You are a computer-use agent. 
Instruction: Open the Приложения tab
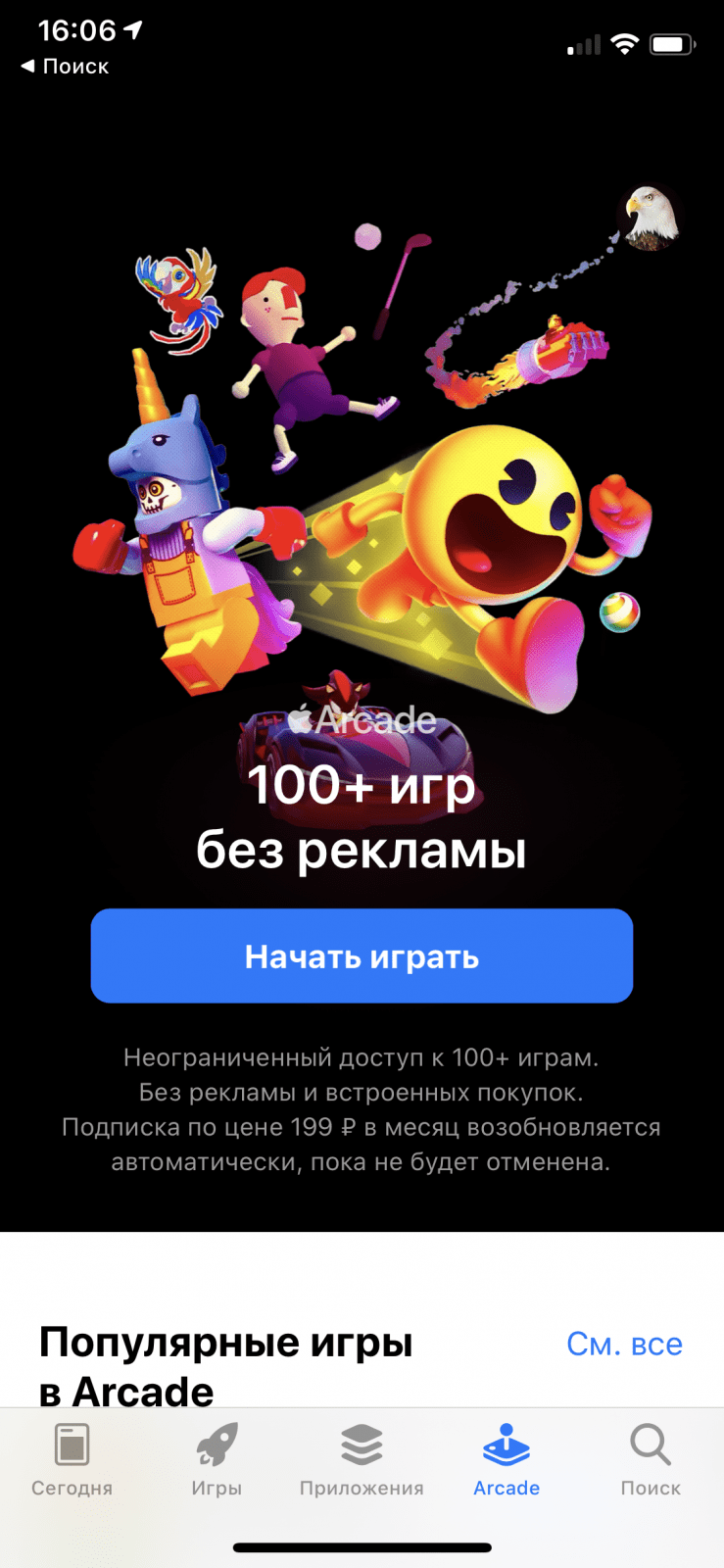pyautogui.click(x=362, y=1460)
